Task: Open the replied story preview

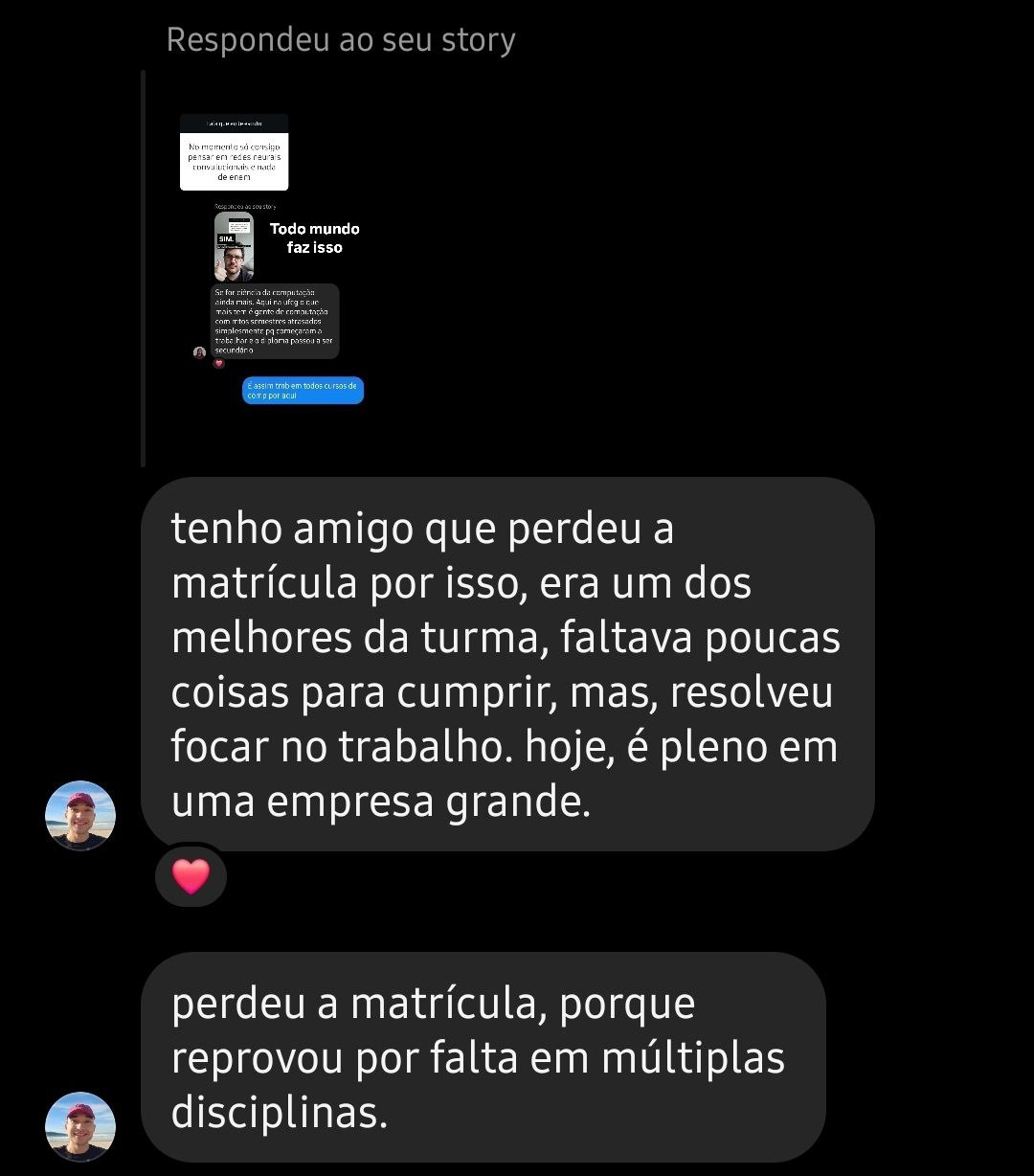Action: (272, 260)
